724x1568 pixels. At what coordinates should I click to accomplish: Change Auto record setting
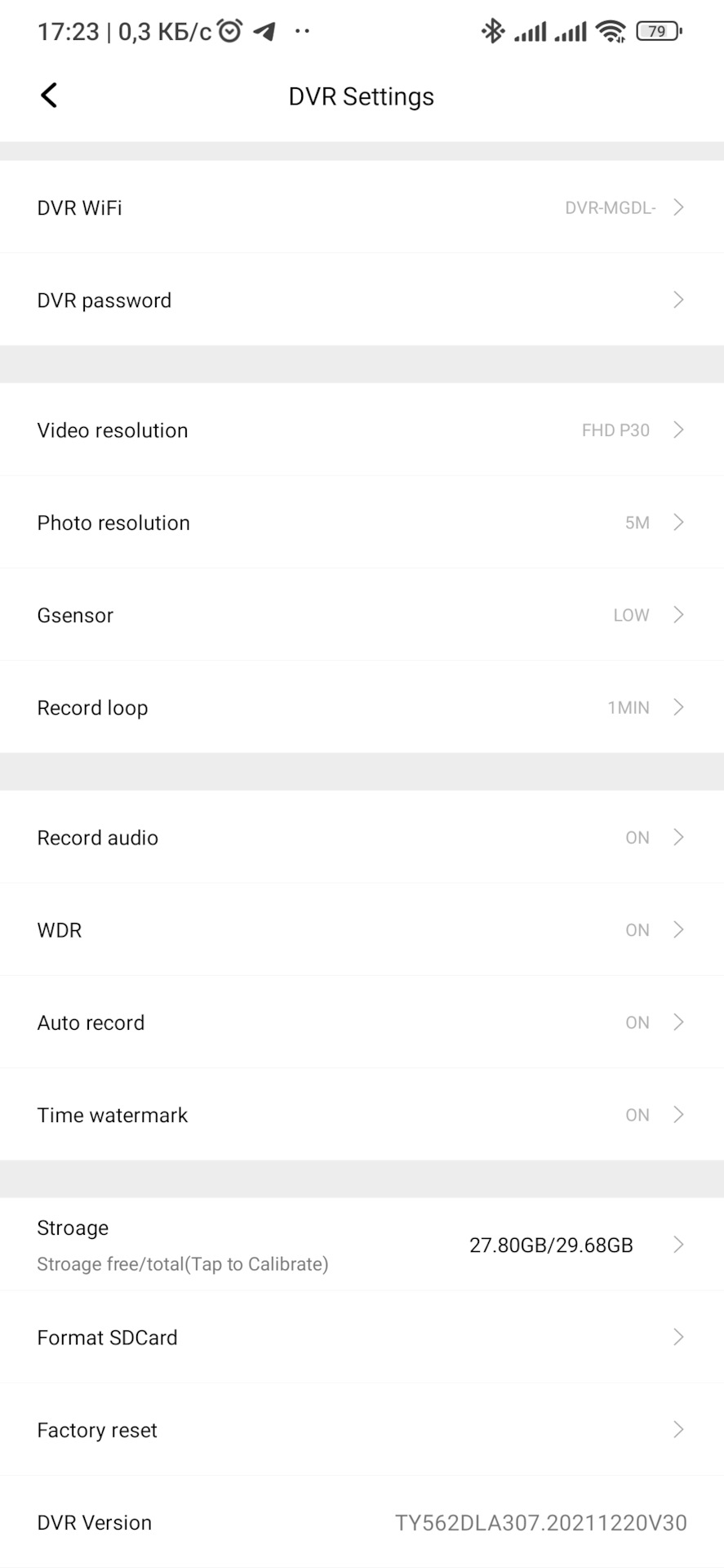362,1022
